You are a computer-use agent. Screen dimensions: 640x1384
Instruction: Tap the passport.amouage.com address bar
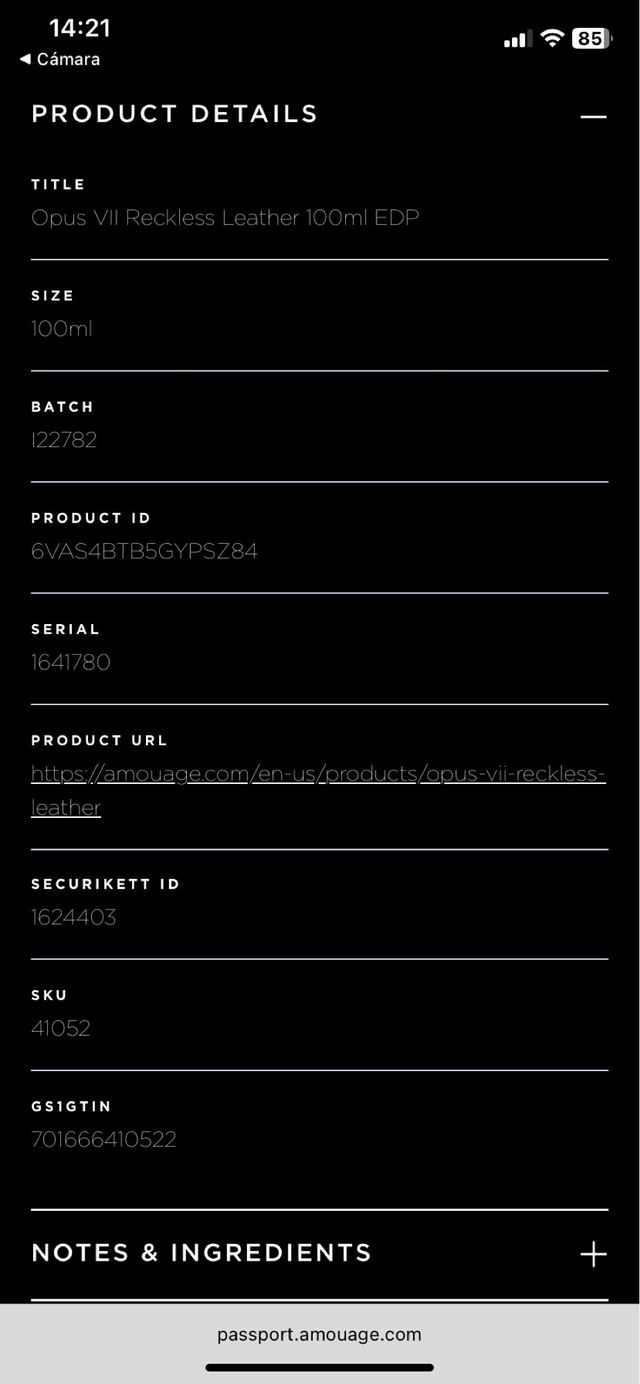[320, 1335]
